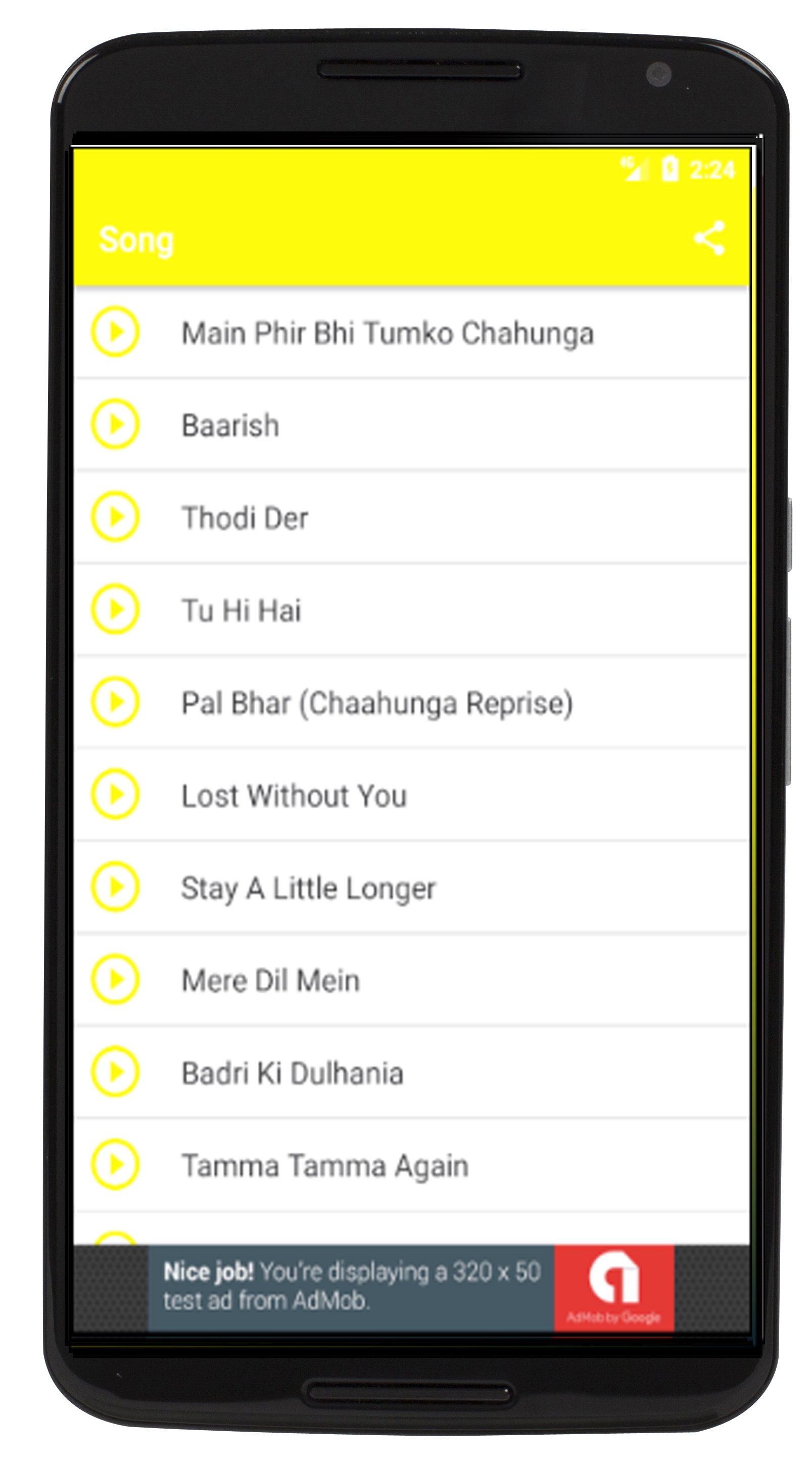Open the AdMob test ad banner
The image size is (812, 1464).
click(411, 1288)
